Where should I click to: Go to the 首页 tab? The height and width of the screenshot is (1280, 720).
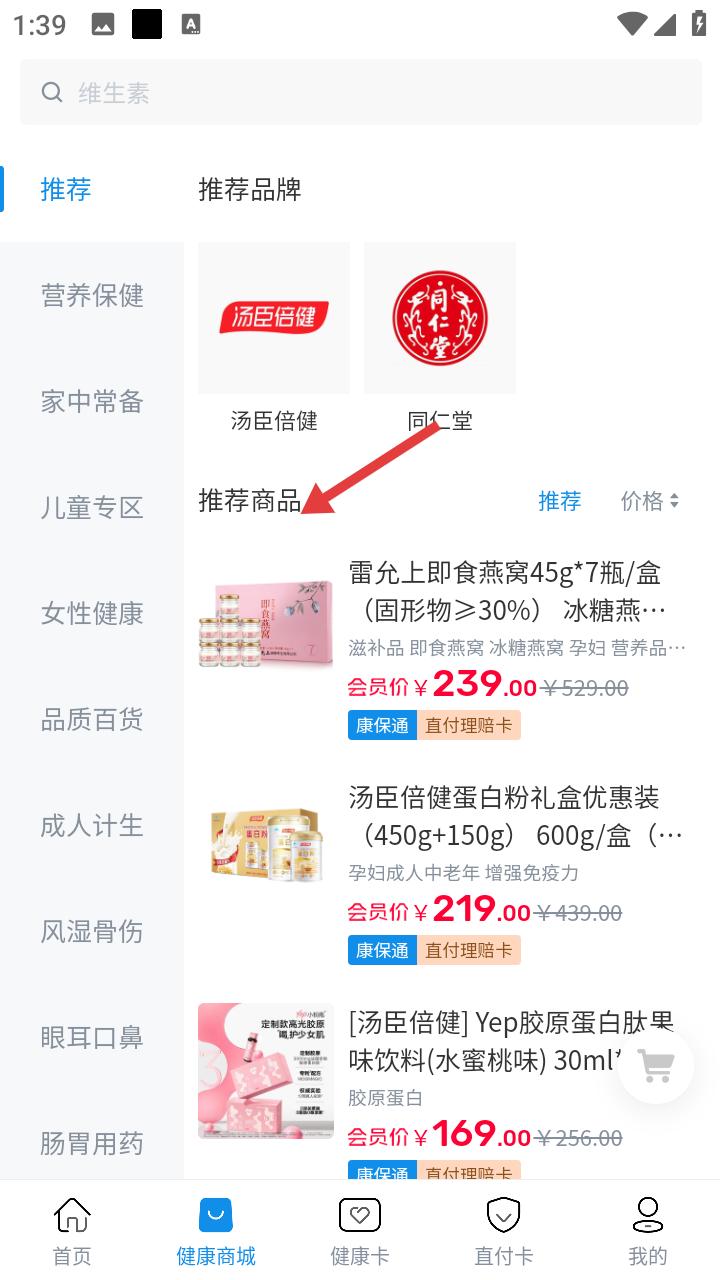pos(72,1230)
